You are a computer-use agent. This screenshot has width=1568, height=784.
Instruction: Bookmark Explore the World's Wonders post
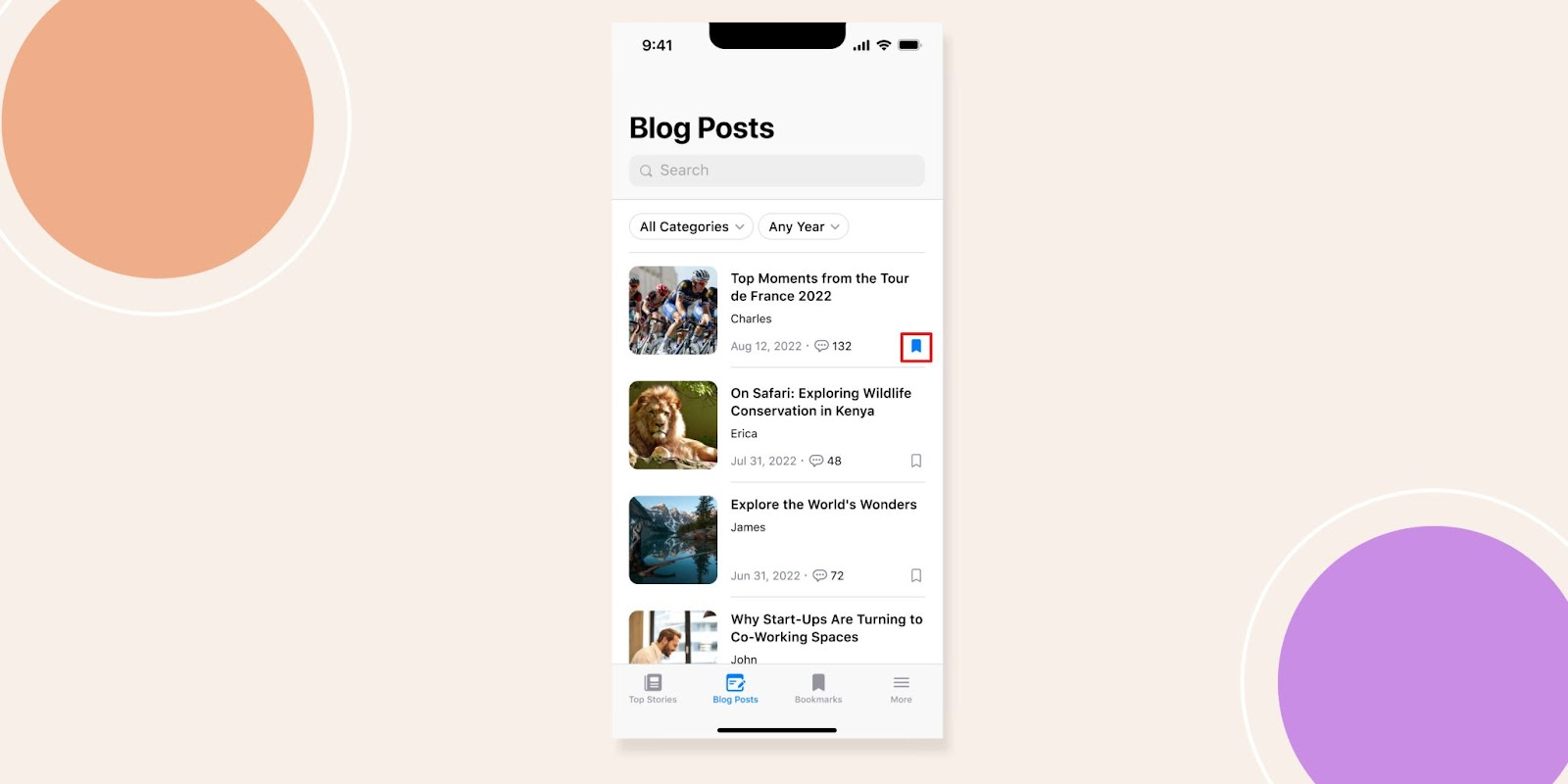click(915, 575)
